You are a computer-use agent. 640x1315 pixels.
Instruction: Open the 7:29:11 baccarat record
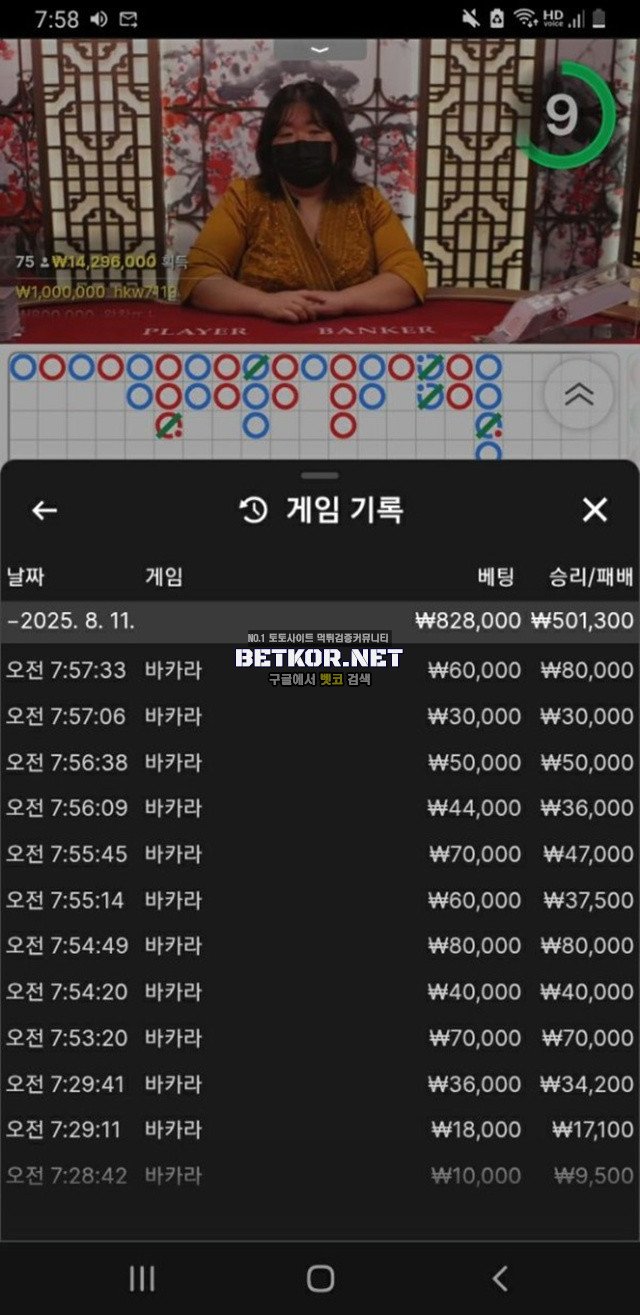[x=320, y=1130]
